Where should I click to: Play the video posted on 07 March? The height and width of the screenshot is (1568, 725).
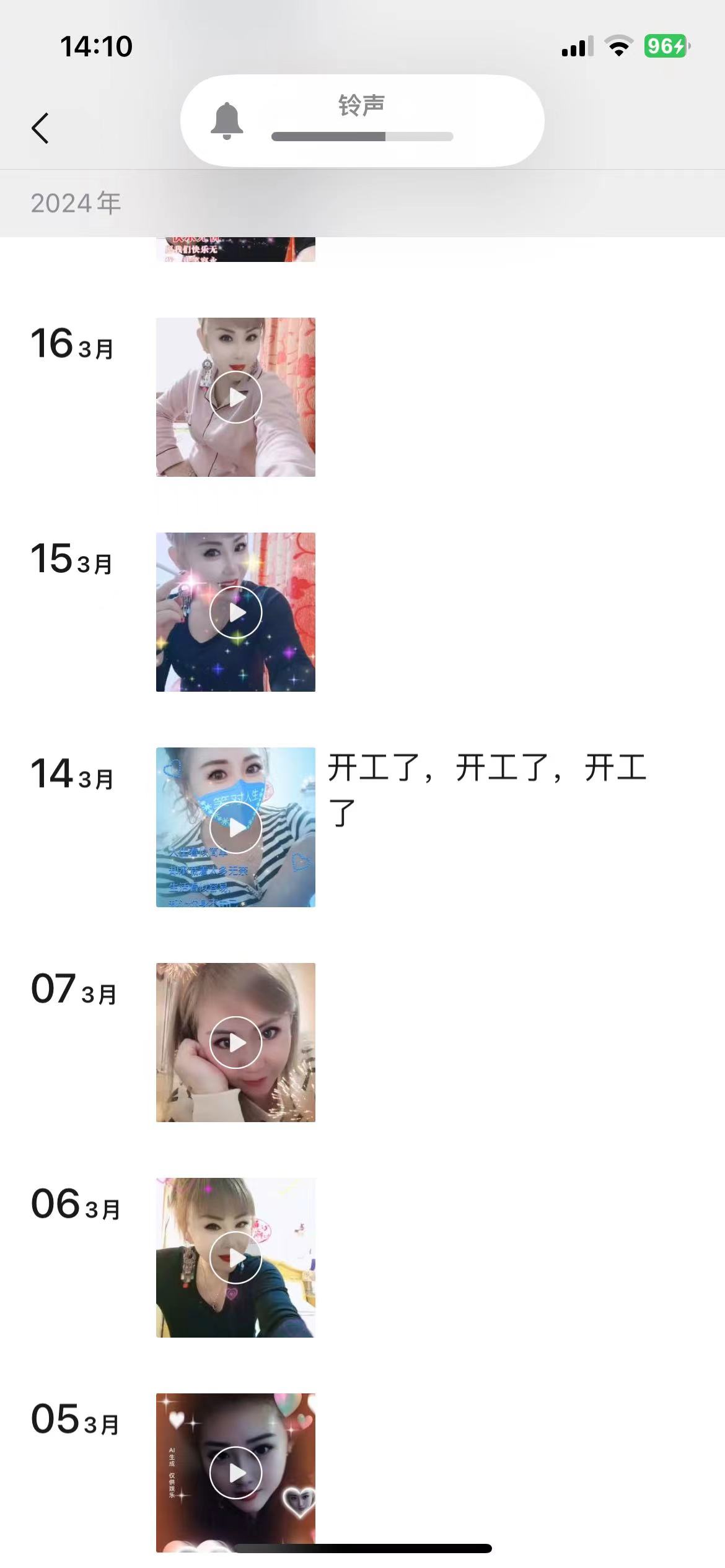tap(235, 1042)
